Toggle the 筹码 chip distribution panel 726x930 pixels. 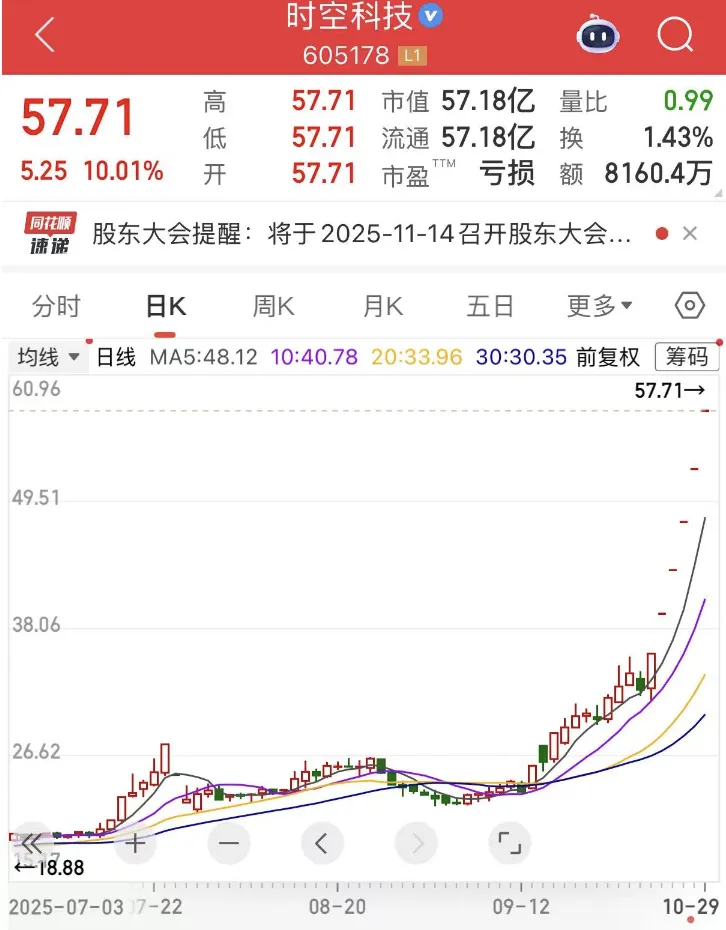coord(688,357)
